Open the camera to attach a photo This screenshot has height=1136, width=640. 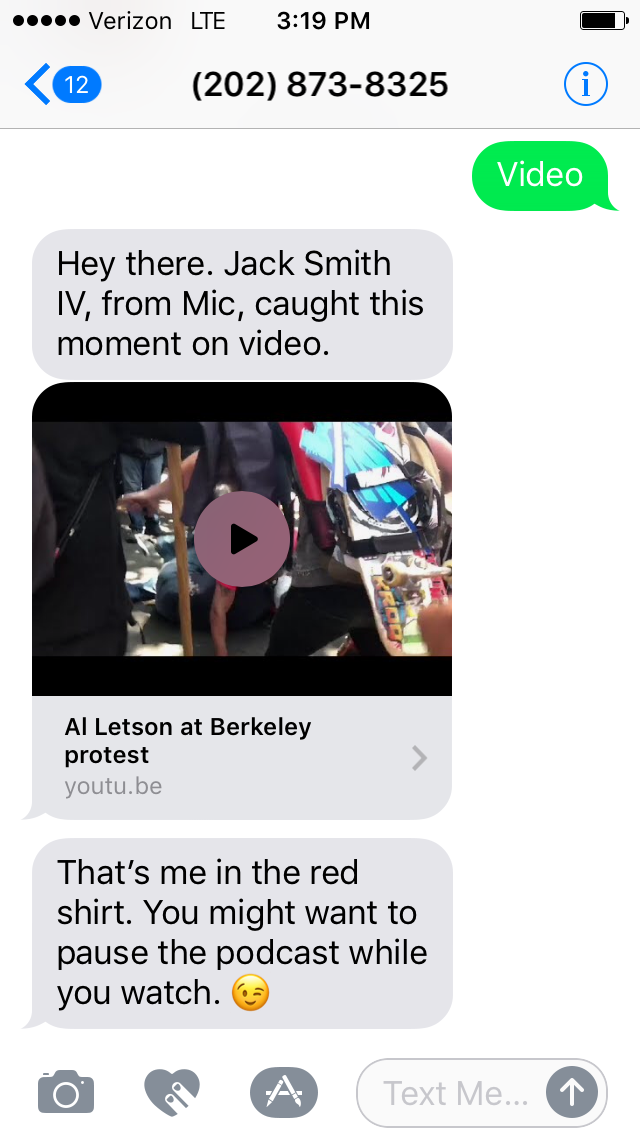point(66,1092)
